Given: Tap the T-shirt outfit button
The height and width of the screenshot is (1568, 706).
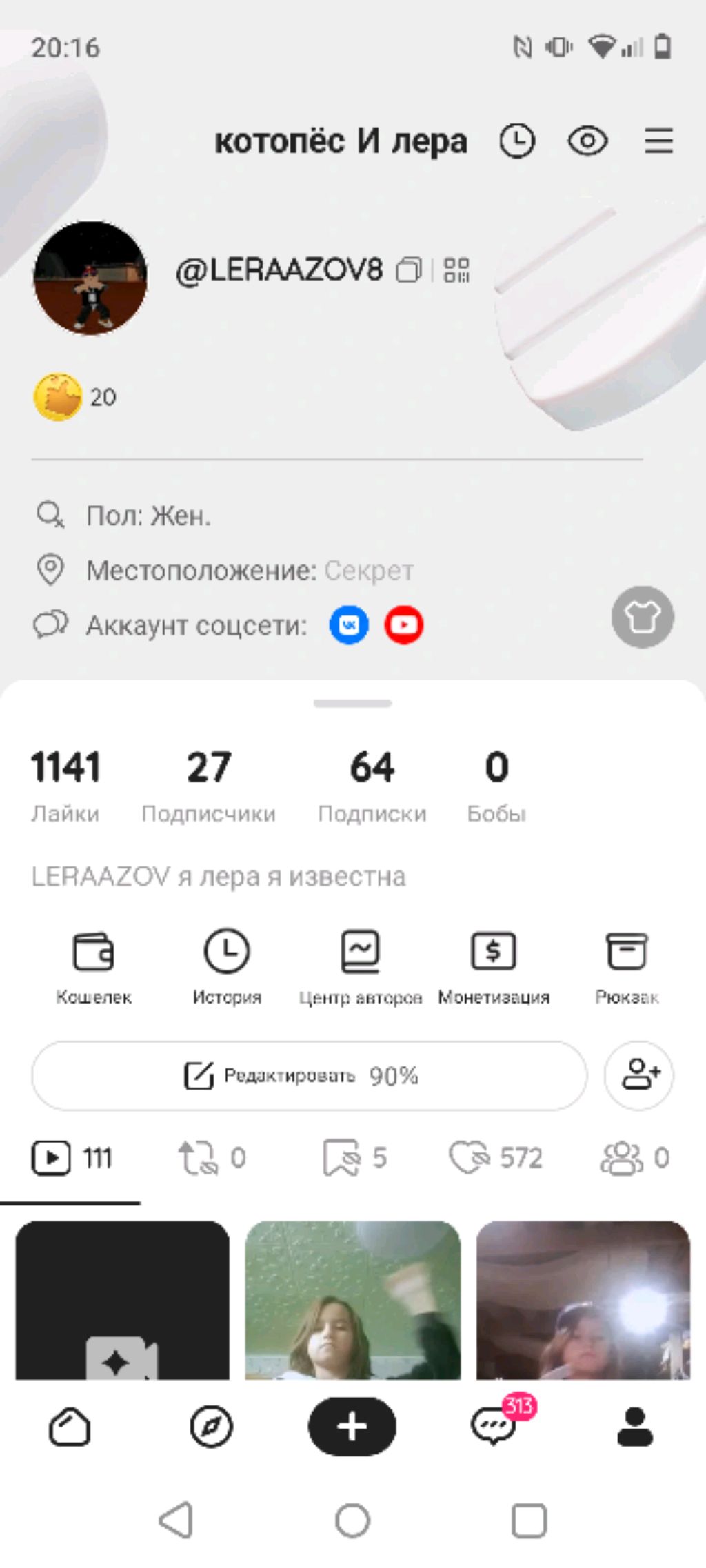Looking at the screenshot, I should click(x=643, y=617).
